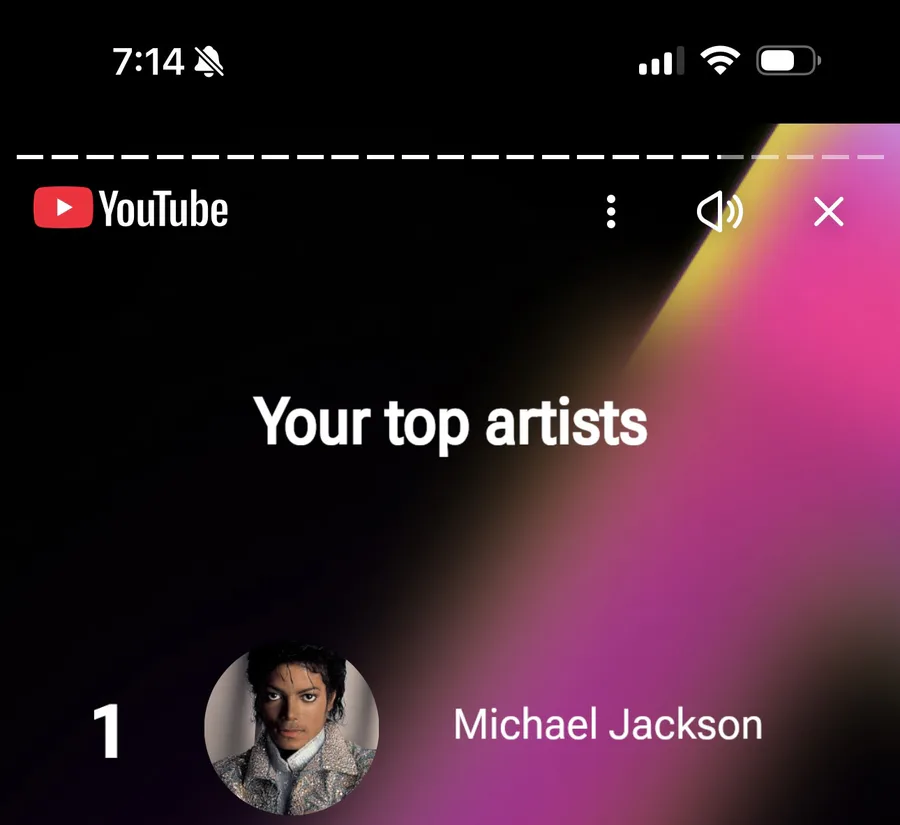Screen dimensions: 900x825
Task: Open the three-dot overflow menu
Action: (611, 212)
